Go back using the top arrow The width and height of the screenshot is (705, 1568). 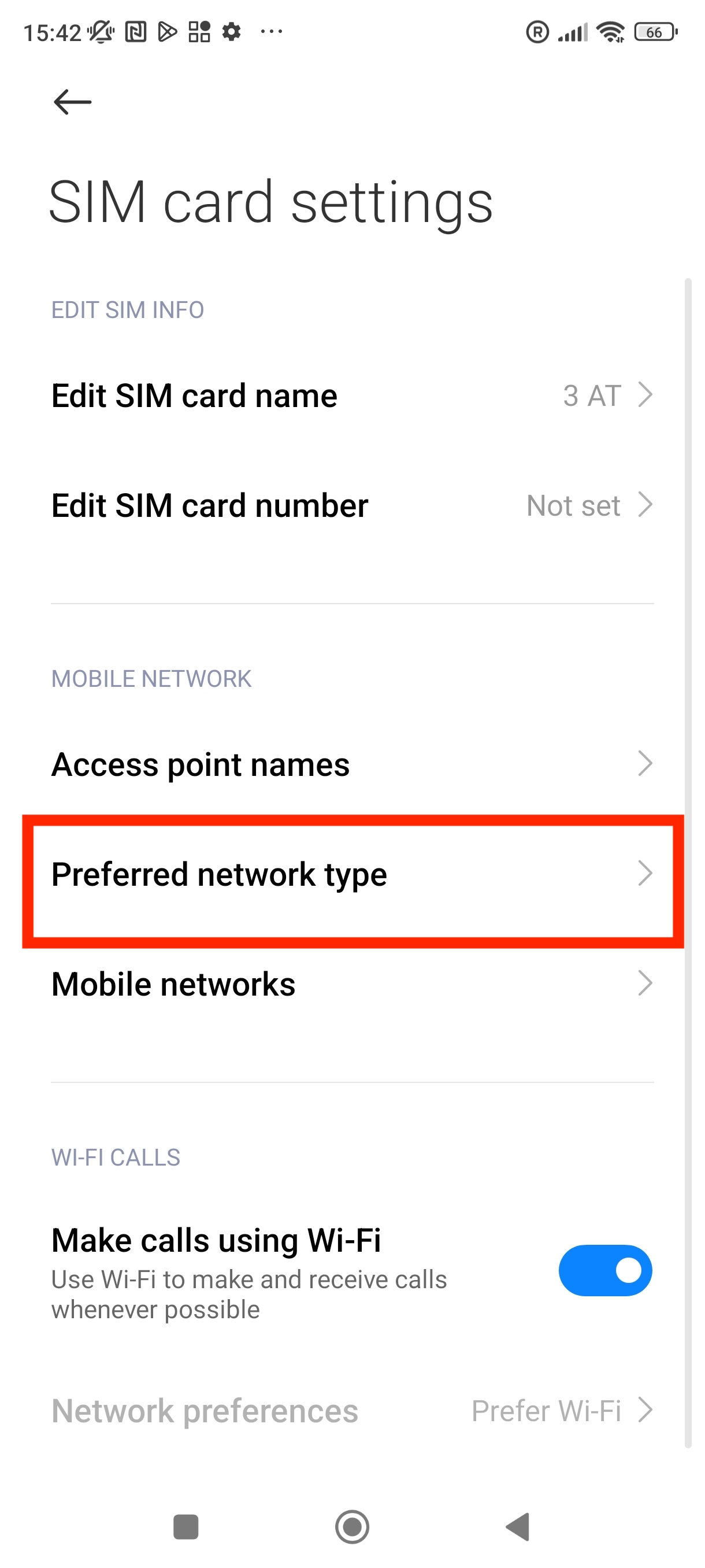point(72,102)
